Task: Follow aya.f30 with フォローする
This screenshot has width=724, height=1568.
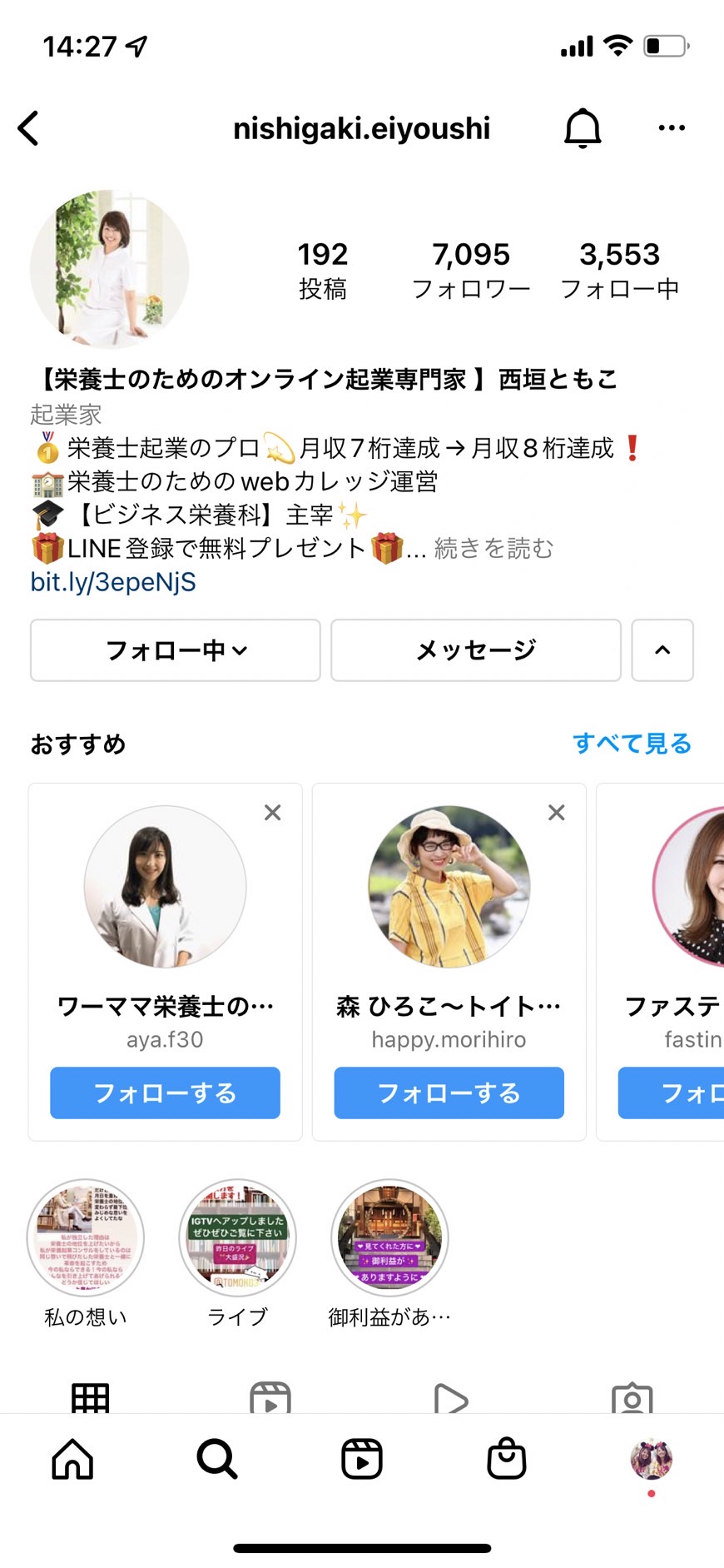Action: (165, 1093)
